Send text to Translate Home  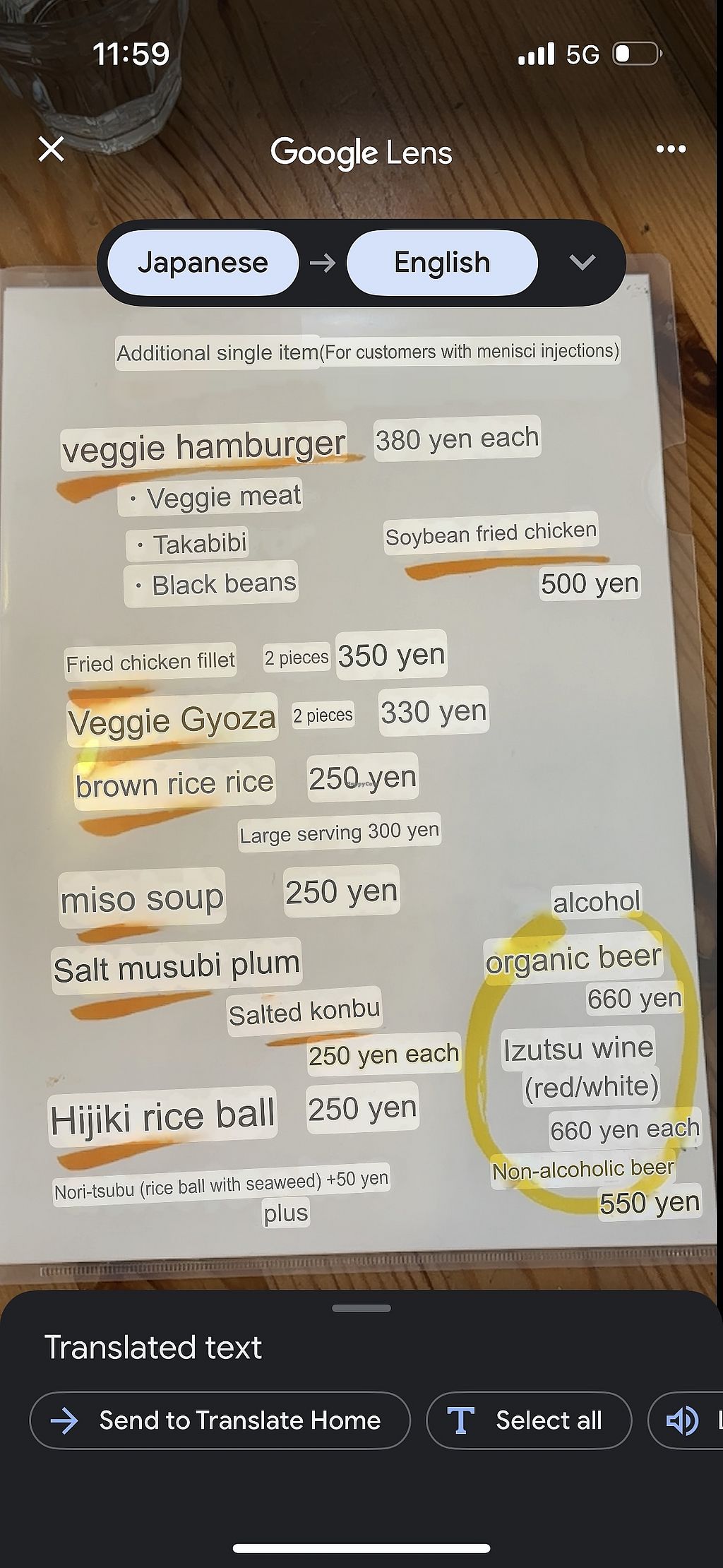[x=220, y=1420]
